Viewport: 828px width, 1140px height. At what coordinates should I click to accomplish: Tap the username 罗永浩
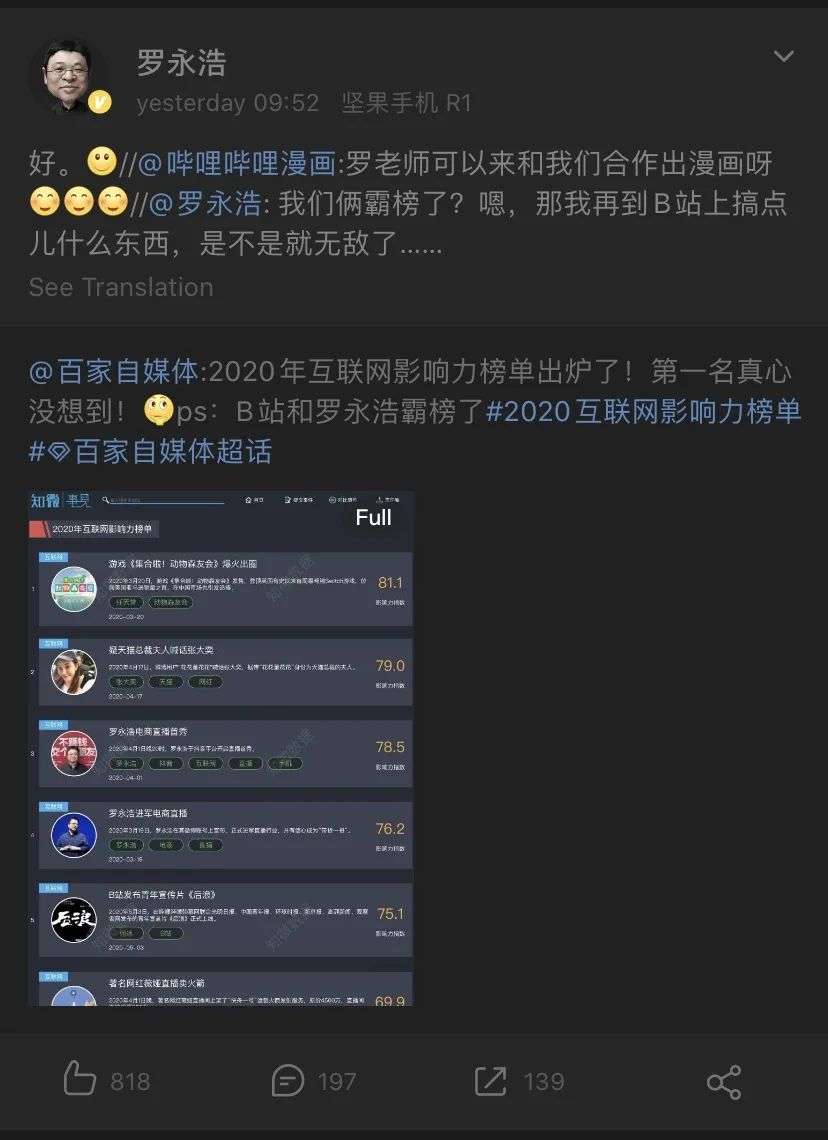click(x=182, y=62)
